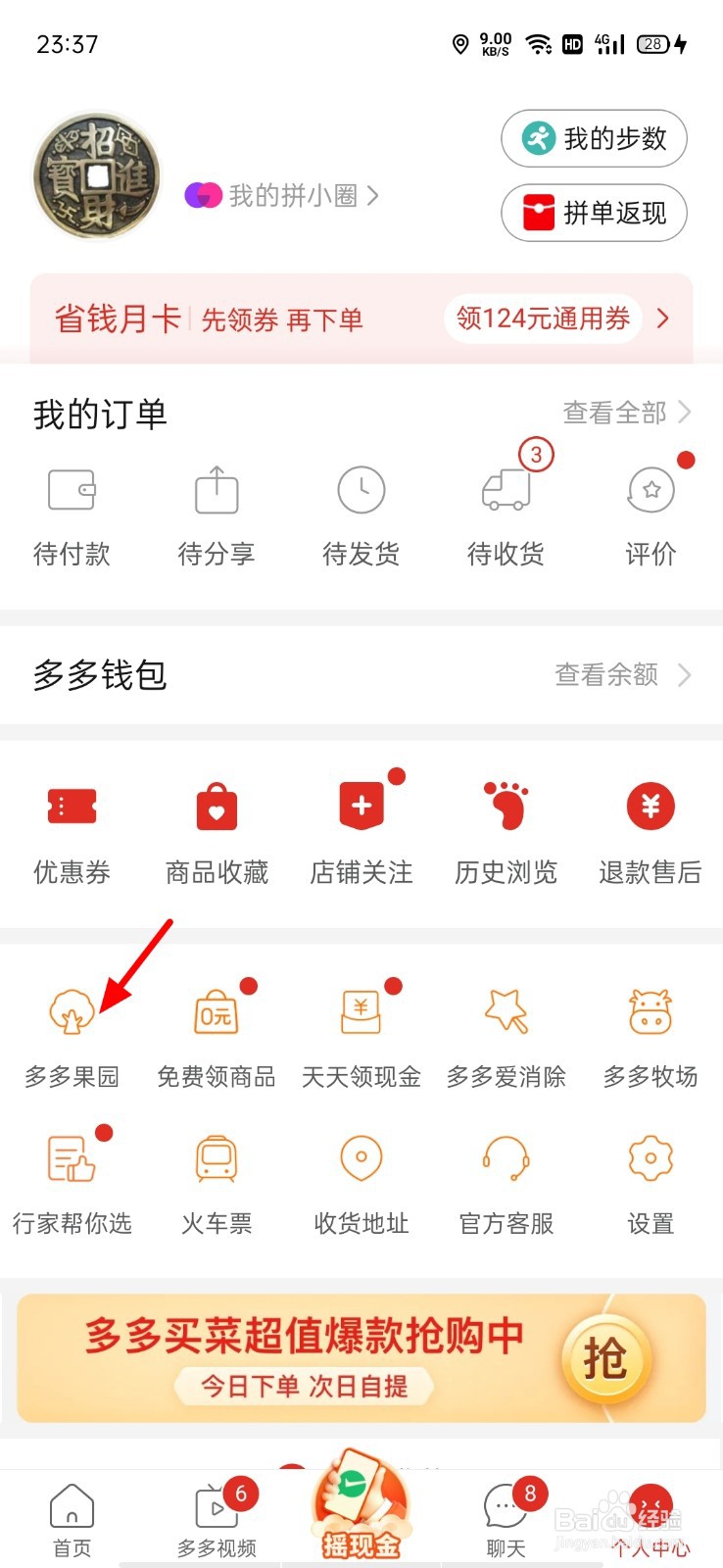Open 商品收藏 favorites
Viewport: 723px width, 1568px height.
[x=217, y=833]
